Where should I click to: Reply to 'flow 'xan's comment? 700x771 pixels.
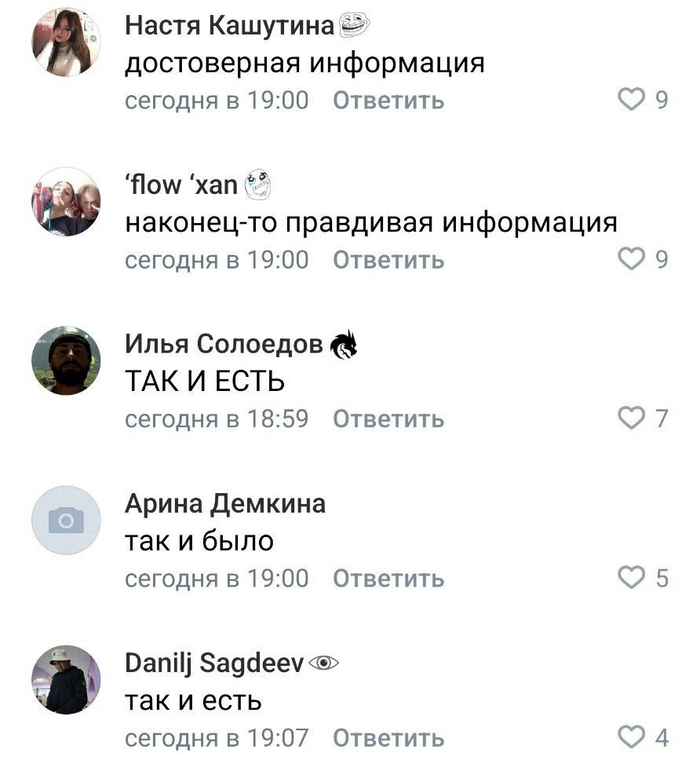click(x=388, y=260)
